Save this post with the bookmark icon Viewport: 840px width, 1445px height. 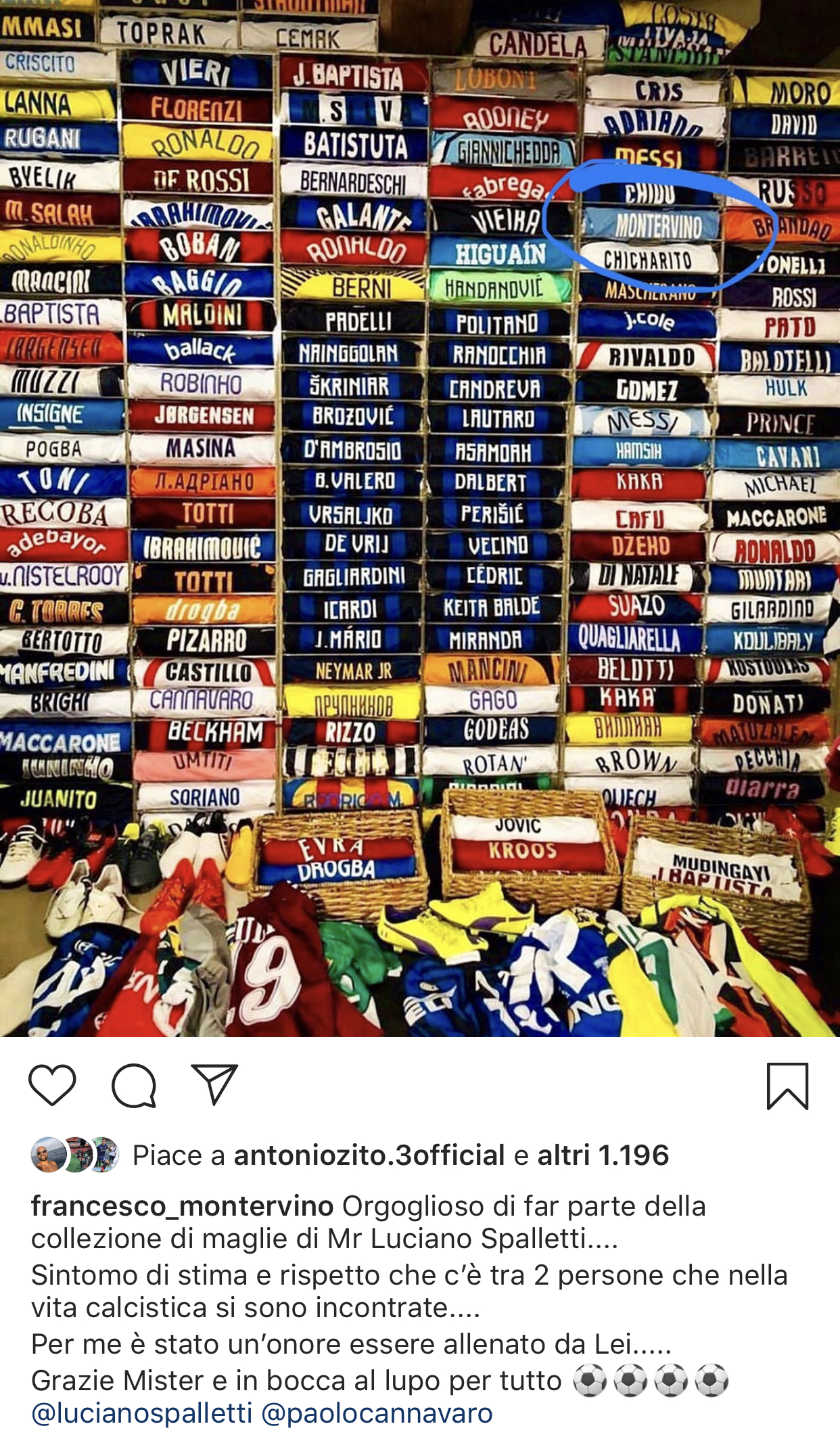[x=787, y=1086]
